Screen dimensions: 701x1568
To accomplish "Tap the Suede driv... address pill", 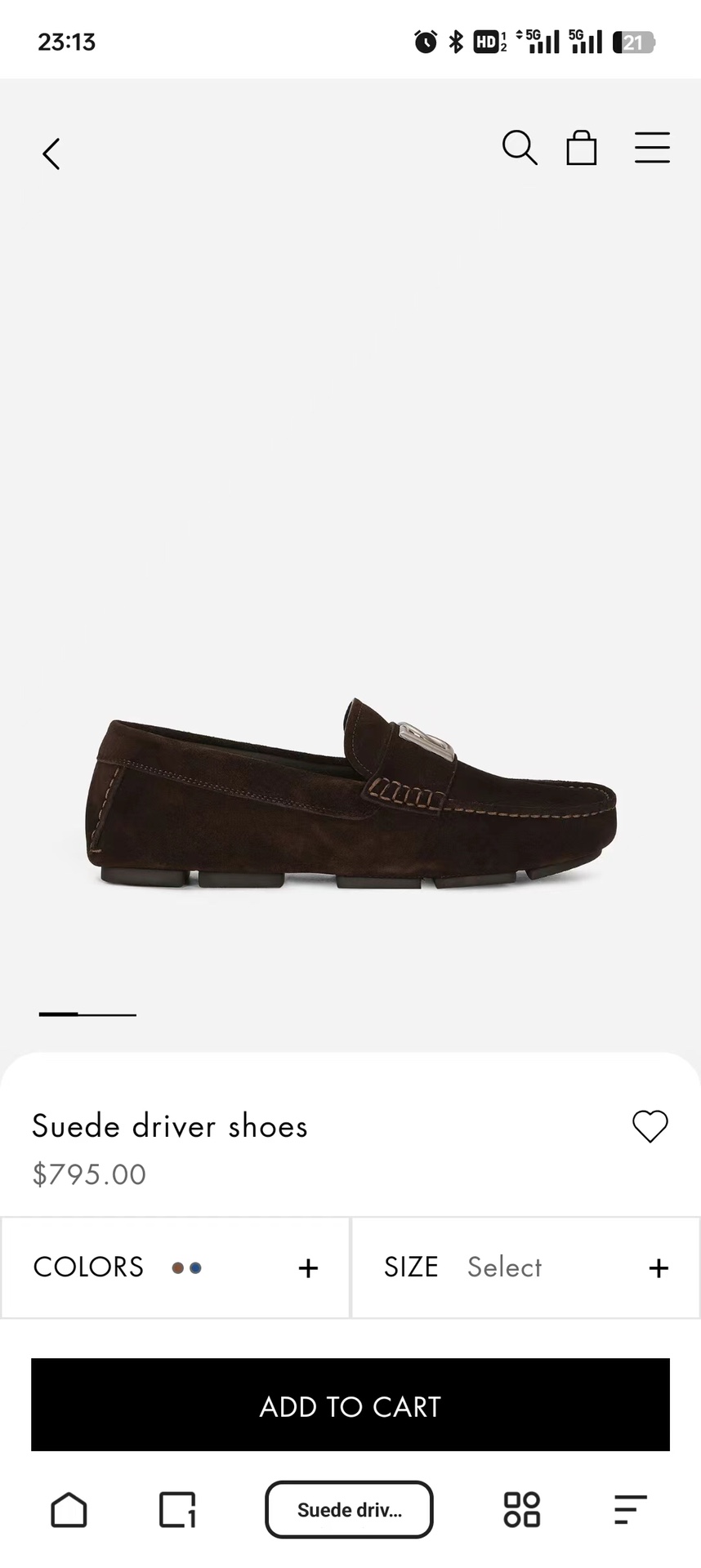I will (x=350, y=1510).
